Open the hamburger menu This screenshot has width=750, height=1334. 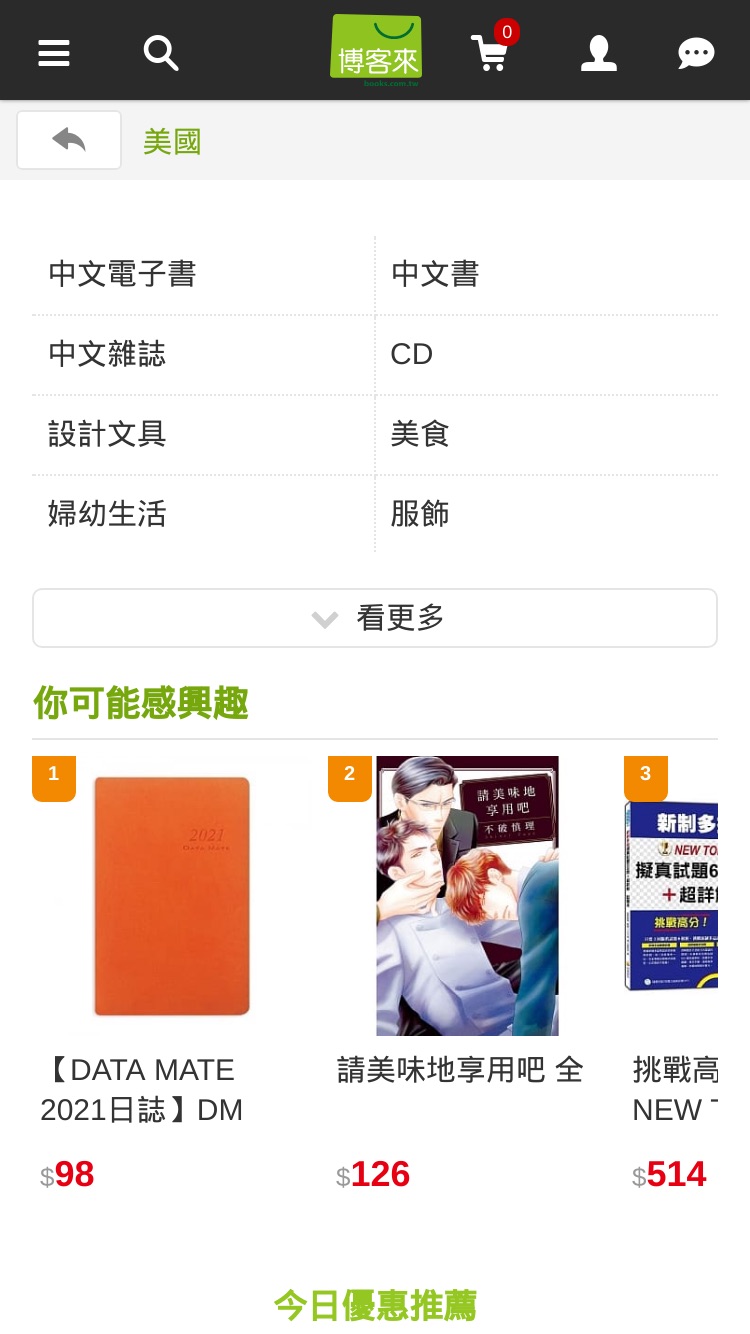(54, 52)
